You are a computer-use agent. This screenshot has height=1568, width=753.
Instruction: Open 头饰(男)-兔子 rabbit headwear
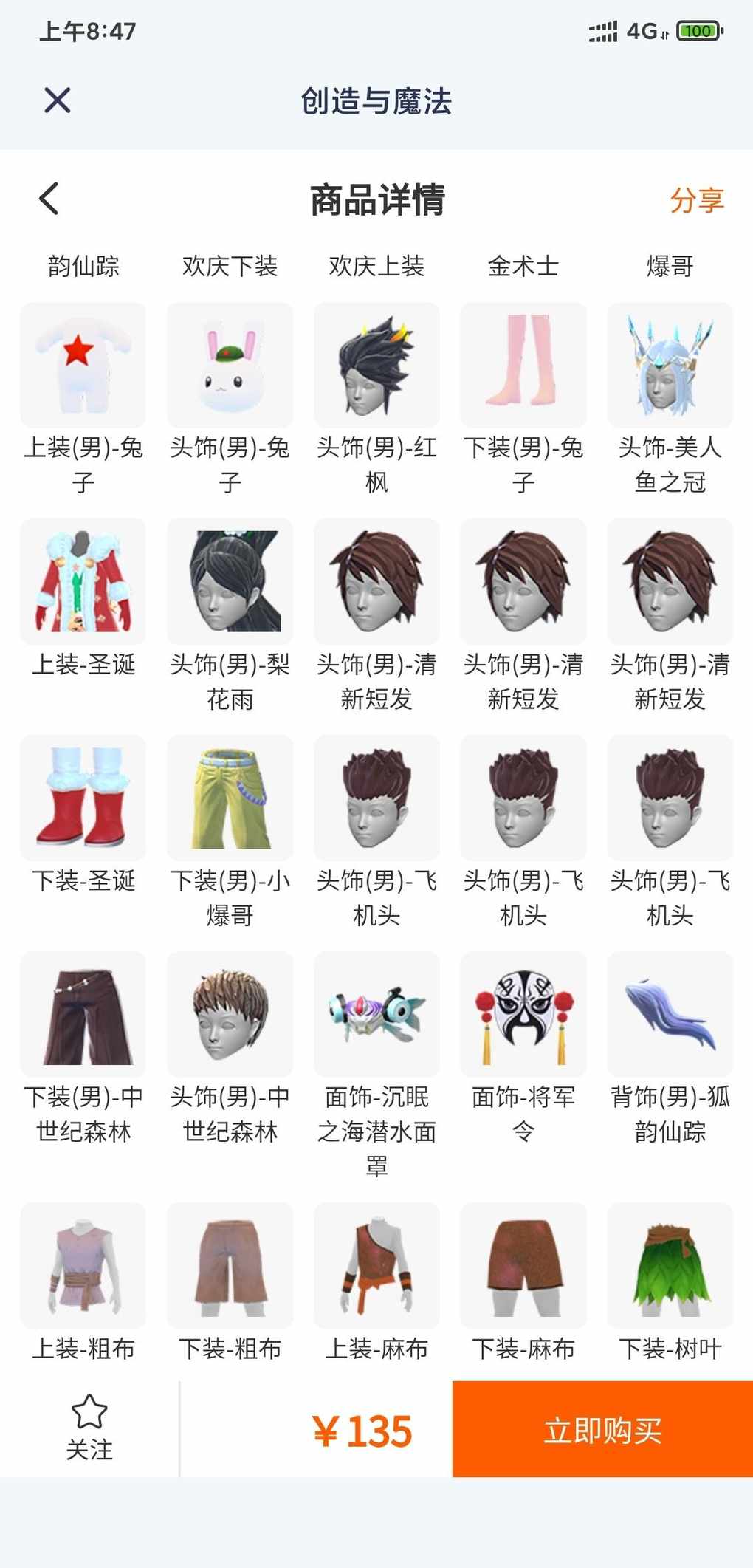(230, 366)
